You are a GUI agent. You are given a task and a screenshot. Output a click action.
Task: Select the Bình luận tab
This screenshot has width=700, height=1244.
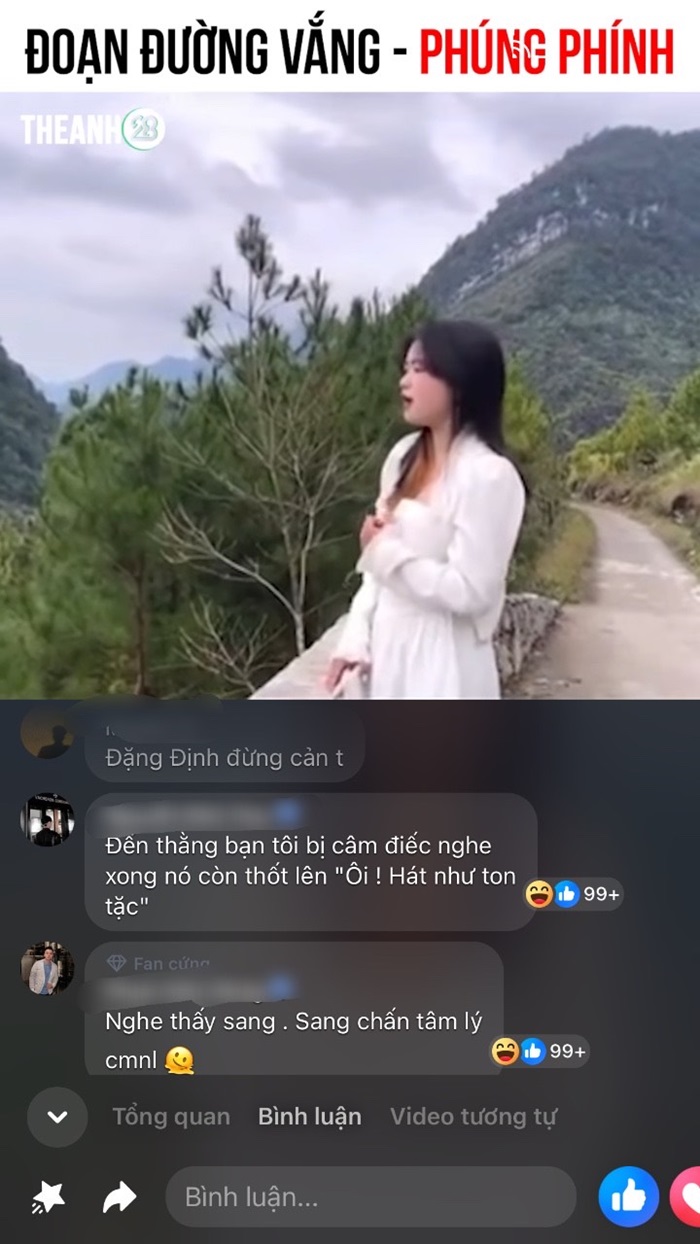(309, 1117)
